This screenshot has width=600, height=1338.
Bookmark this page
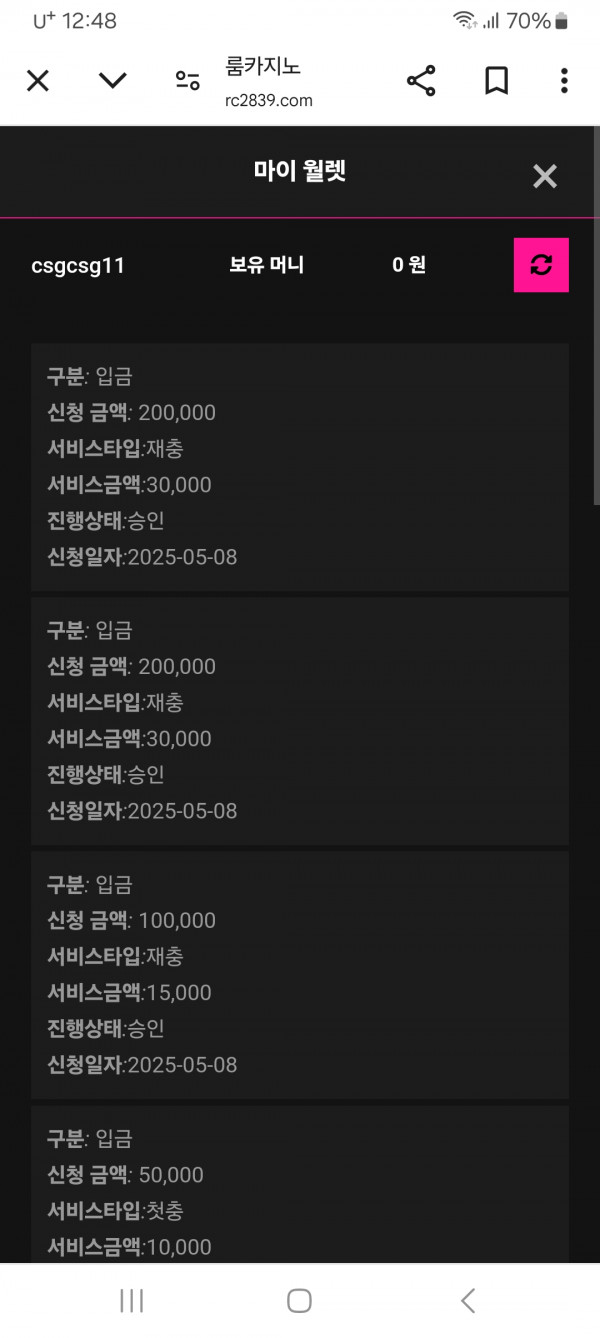pos(496,81)
